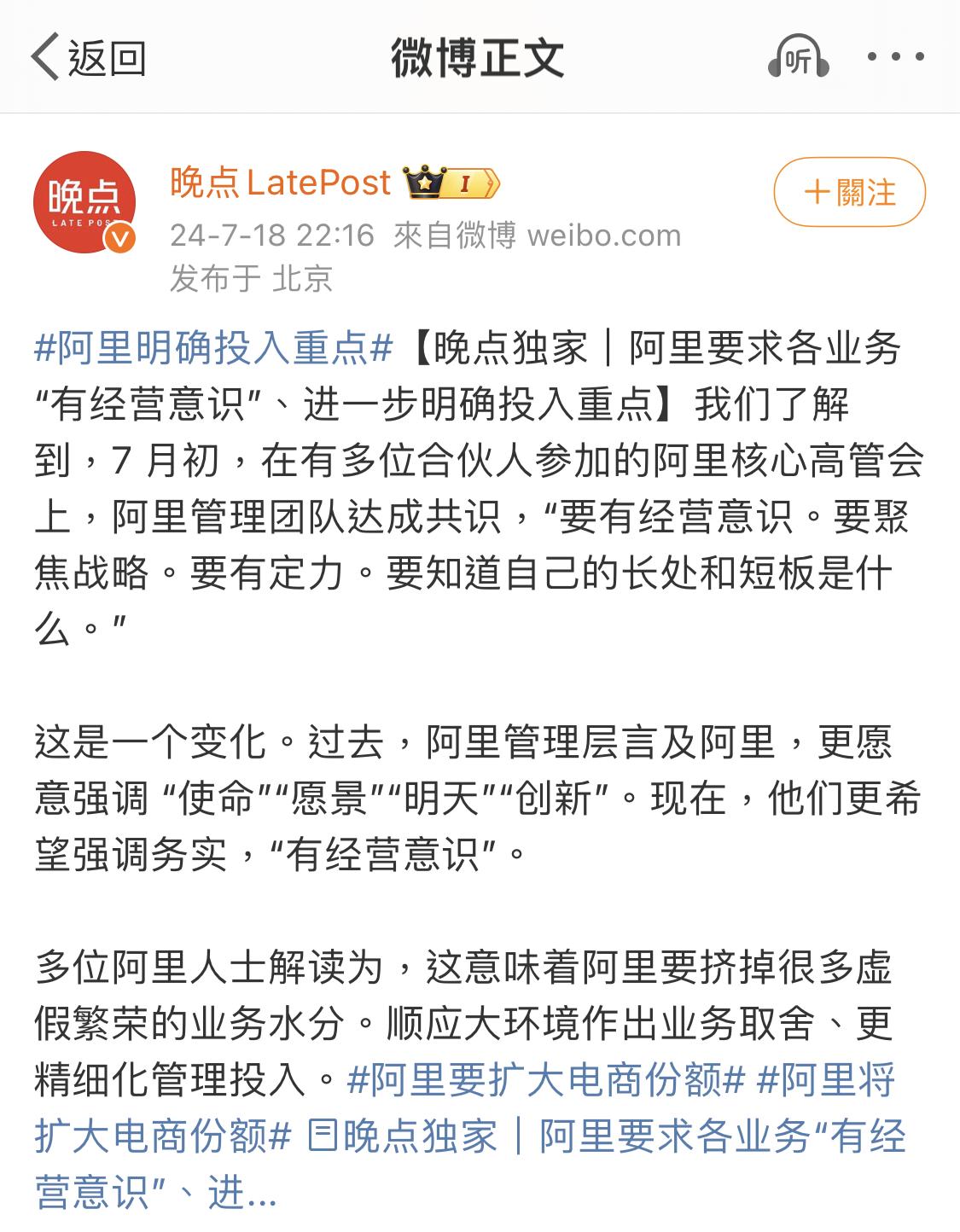The width and height of the screenshot is (960, 1232).
Task: Open the 晚点LatePost account name
Action: 280,183
